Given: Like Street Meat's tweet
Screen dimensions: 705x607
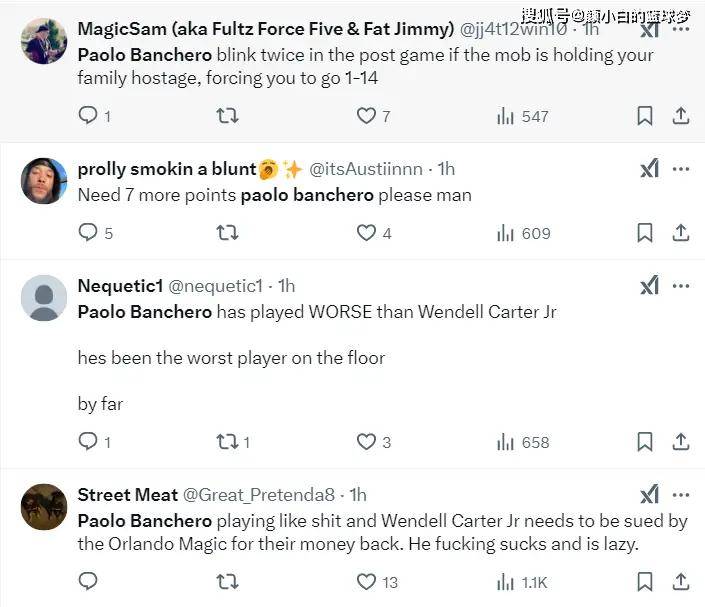Looking at the screenshot, I should coord(367,581).
